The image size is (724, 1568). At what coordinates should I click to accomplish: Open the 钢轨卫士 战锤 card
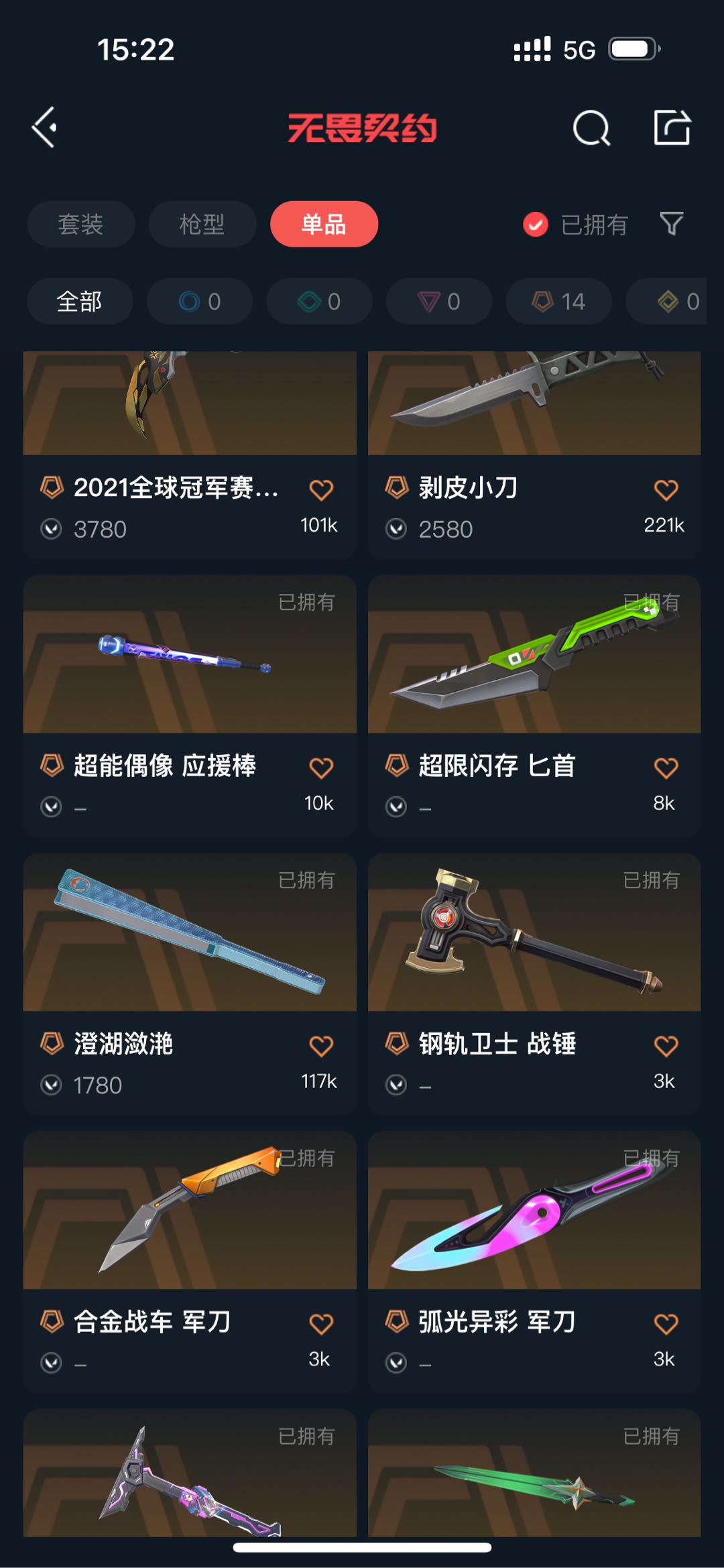534,983
